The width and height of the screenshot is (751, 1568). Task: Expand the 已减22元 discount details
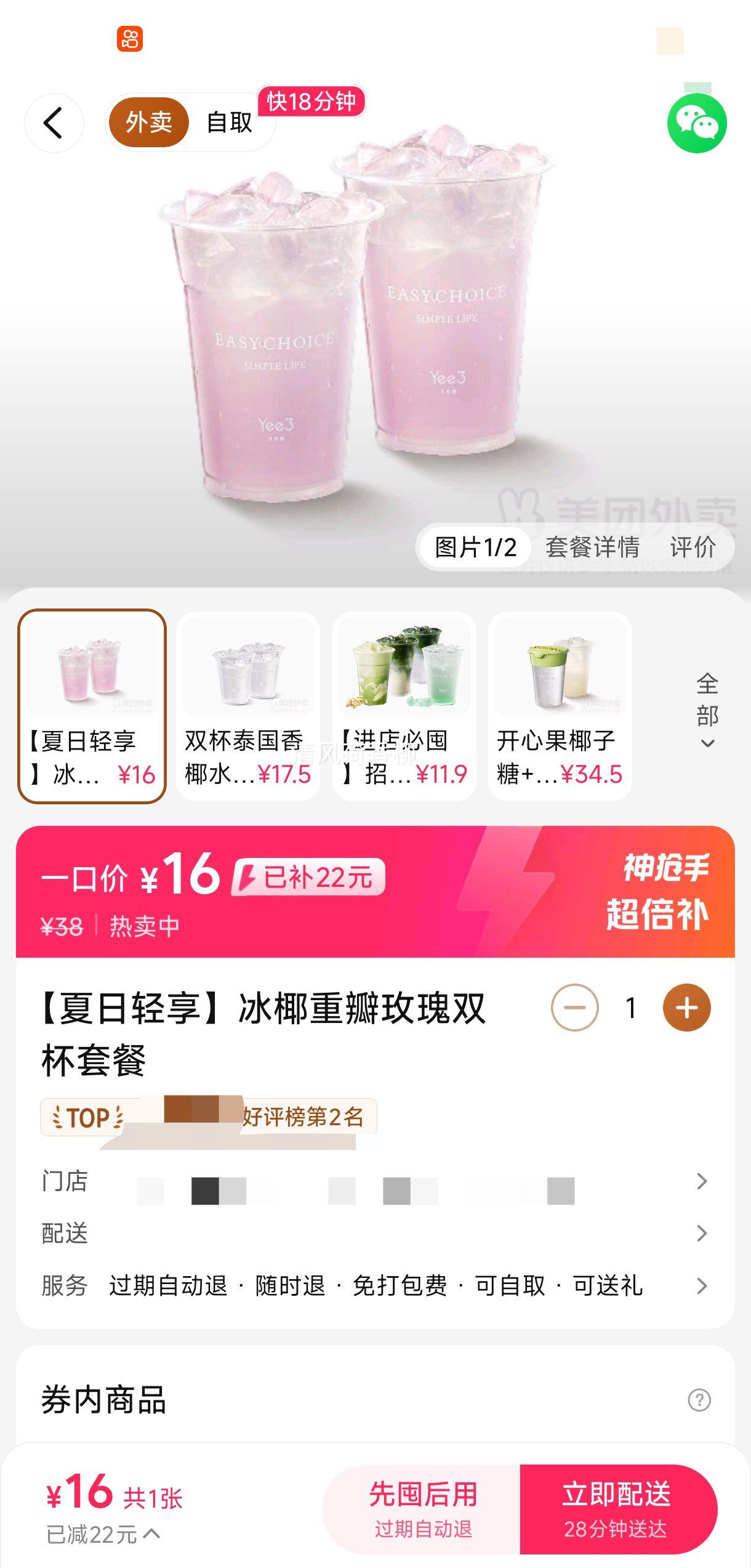click(x=103, y=1534)
